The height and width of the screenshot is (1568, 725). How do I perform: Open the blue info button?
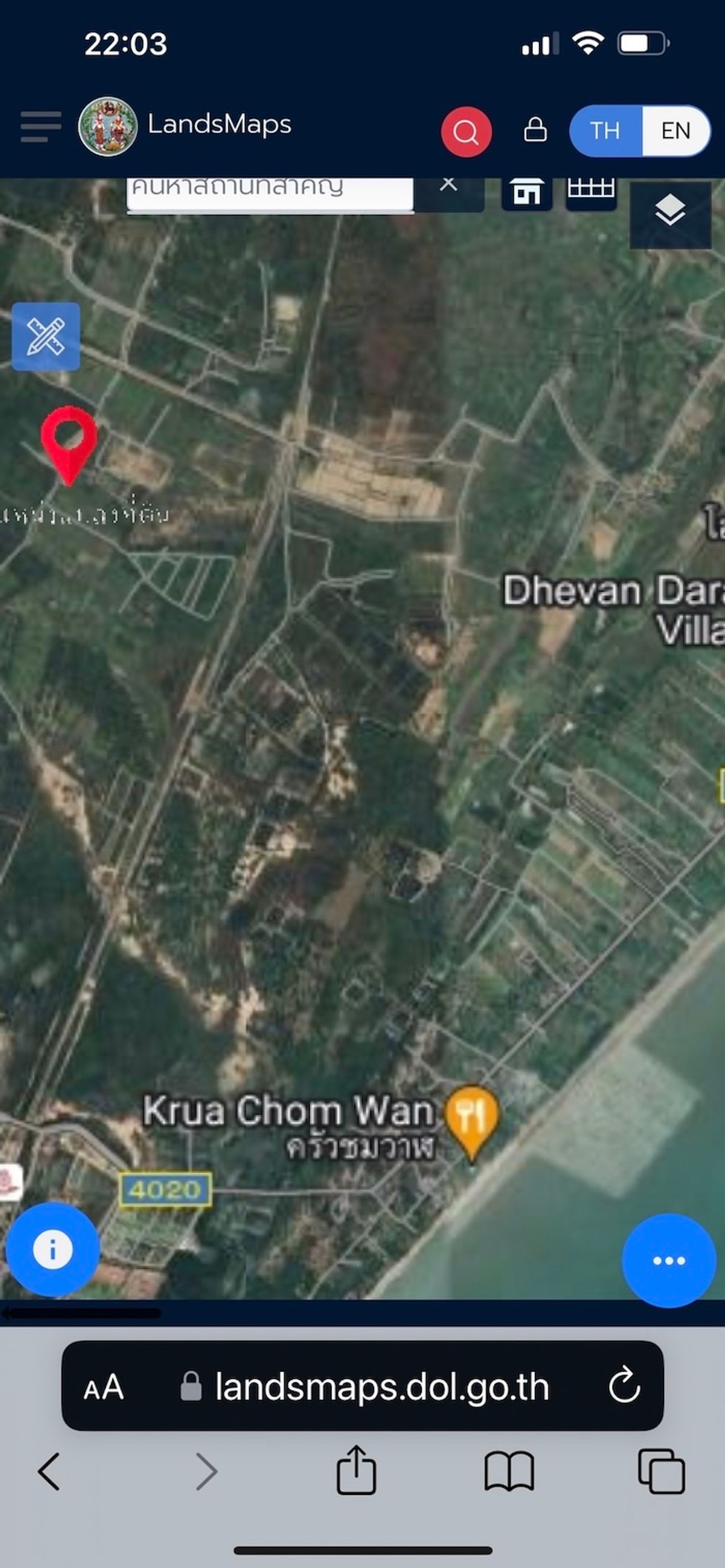(53, 1249)
